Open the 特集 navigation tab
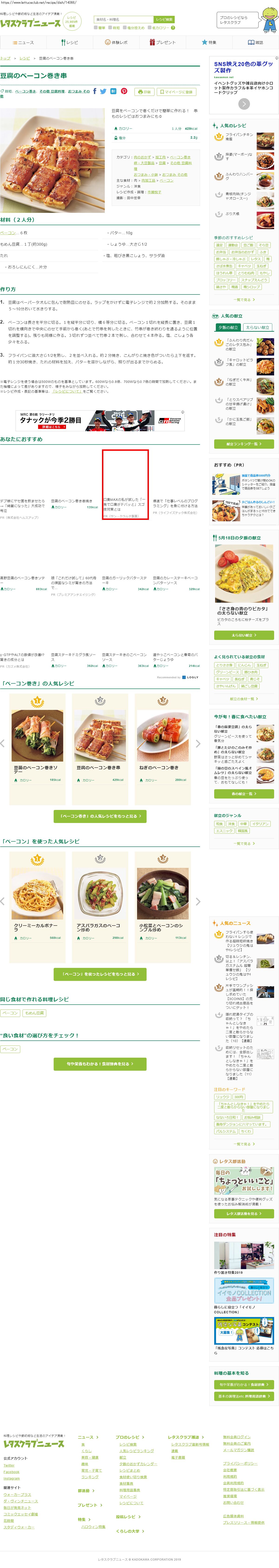The width and height of the screenshot is (279, 1568). click(209, 43)
